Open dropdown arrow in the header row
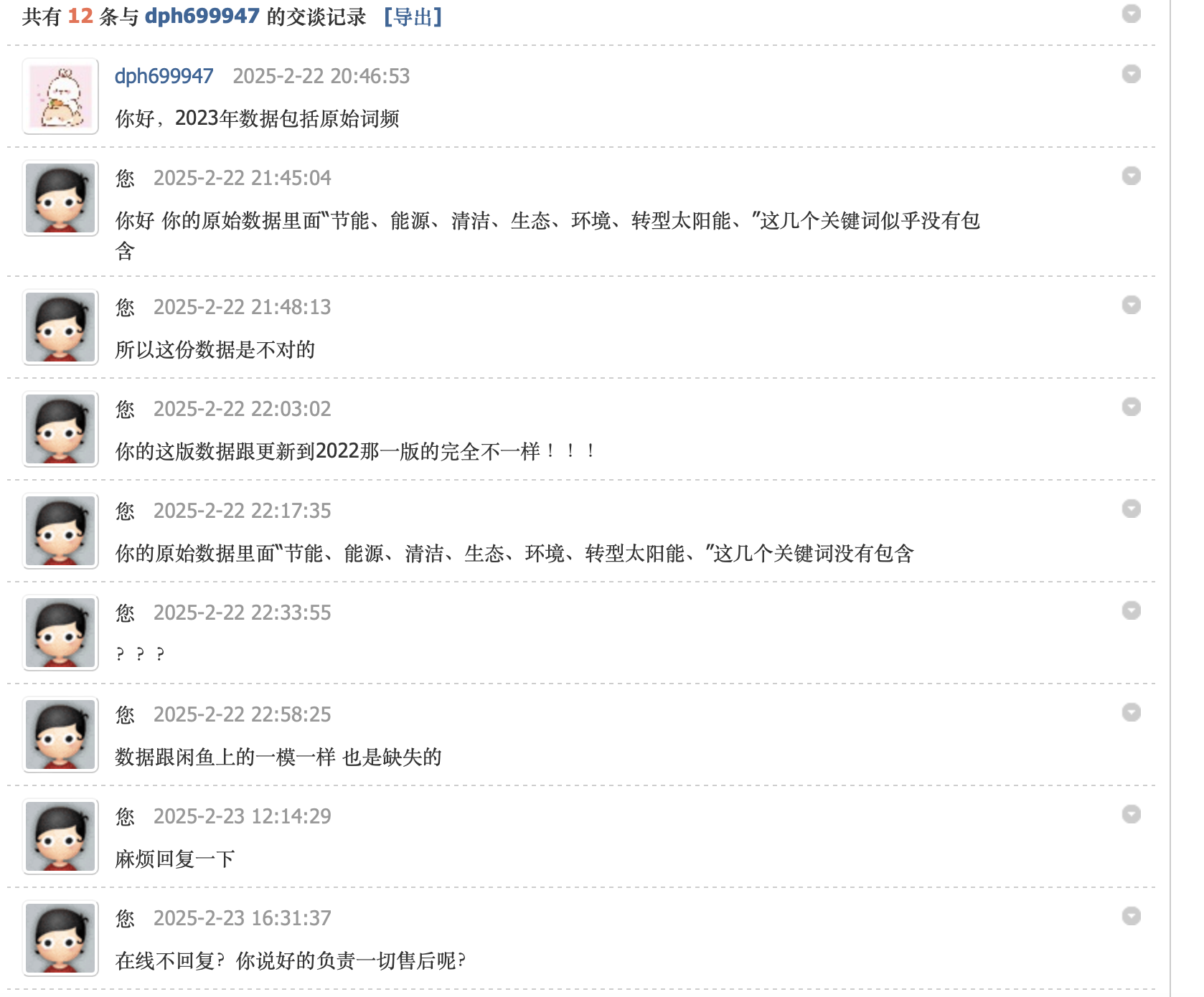 [1131, 14]
